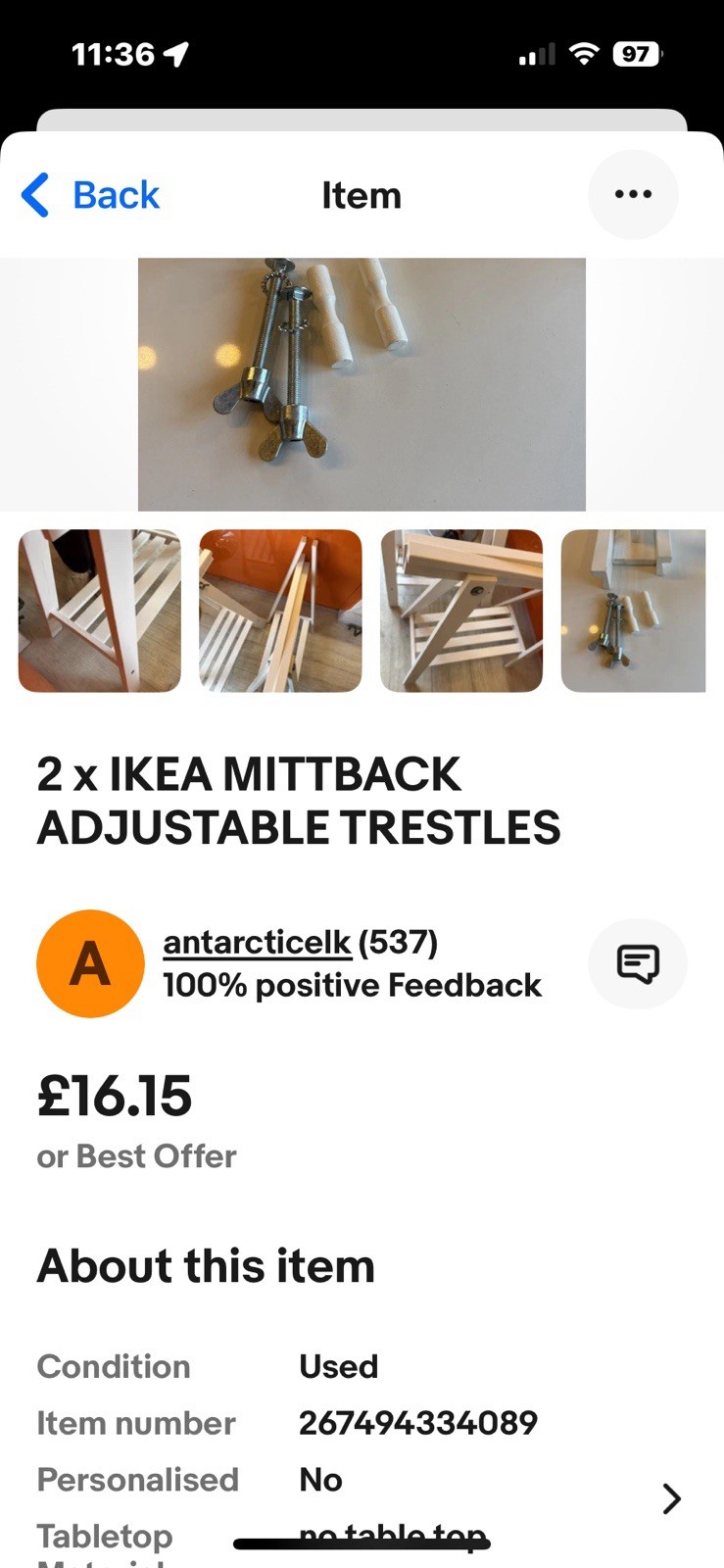The height and width of the screenshot is (1568, 724).
Task: Select the Item tab title
Action: tap(362, 194)
